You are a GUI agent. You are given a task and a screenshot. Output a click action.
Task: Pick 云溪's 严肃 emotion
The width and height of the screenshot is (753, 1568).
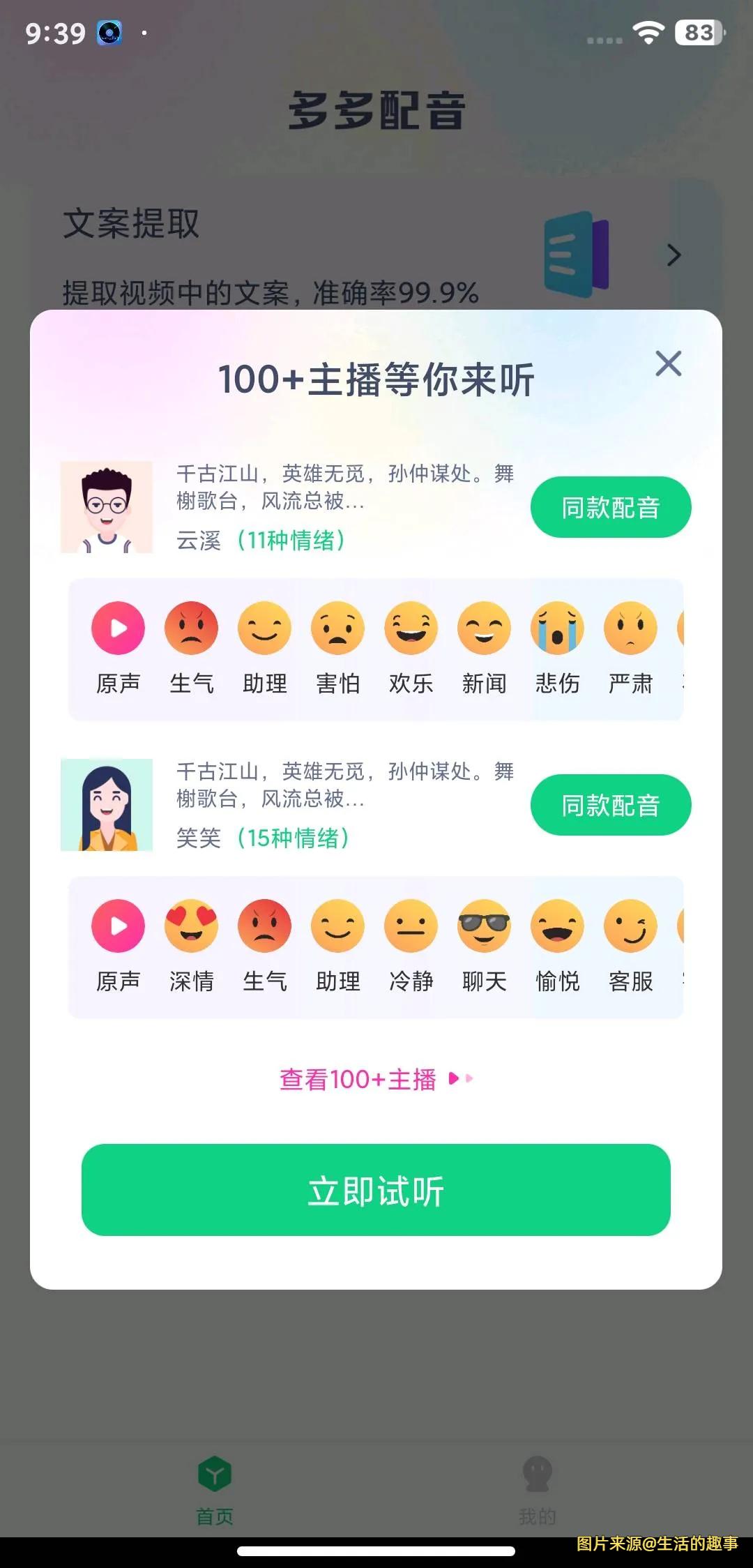631,628
